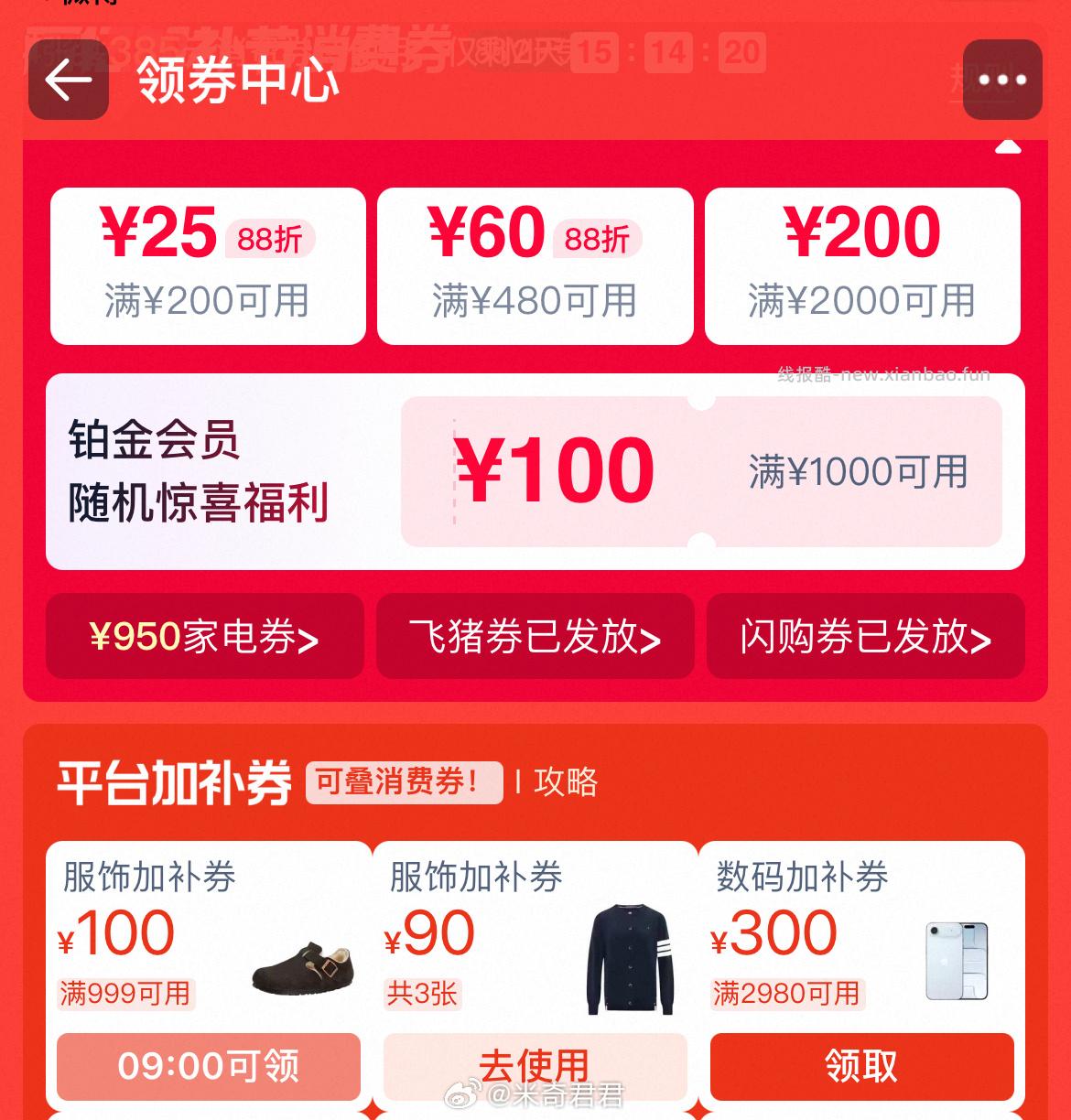Open the more options "..." menu

click(1002, 80)
